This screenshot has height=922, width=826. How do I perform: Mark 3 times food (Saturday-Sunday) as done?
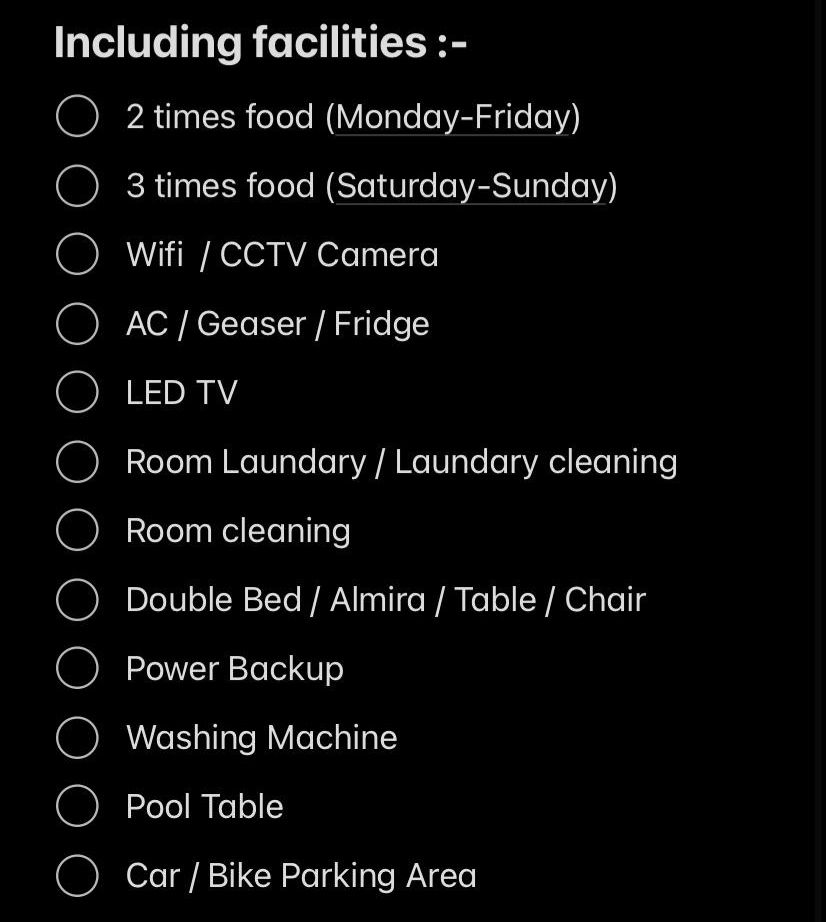click(77, 186)
